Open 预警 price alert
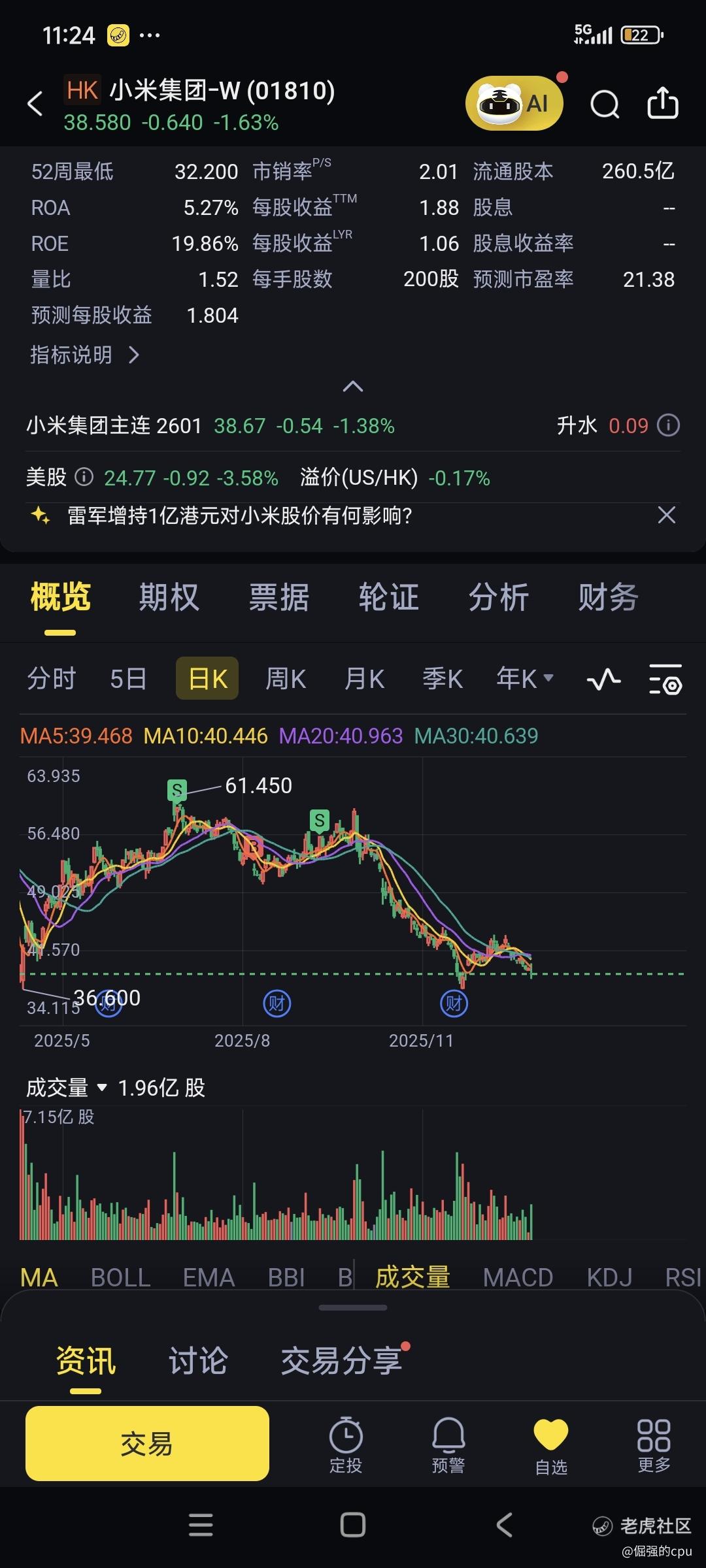The width and height of the screenshot is (706, 1568). click(x=448, y=1445)
